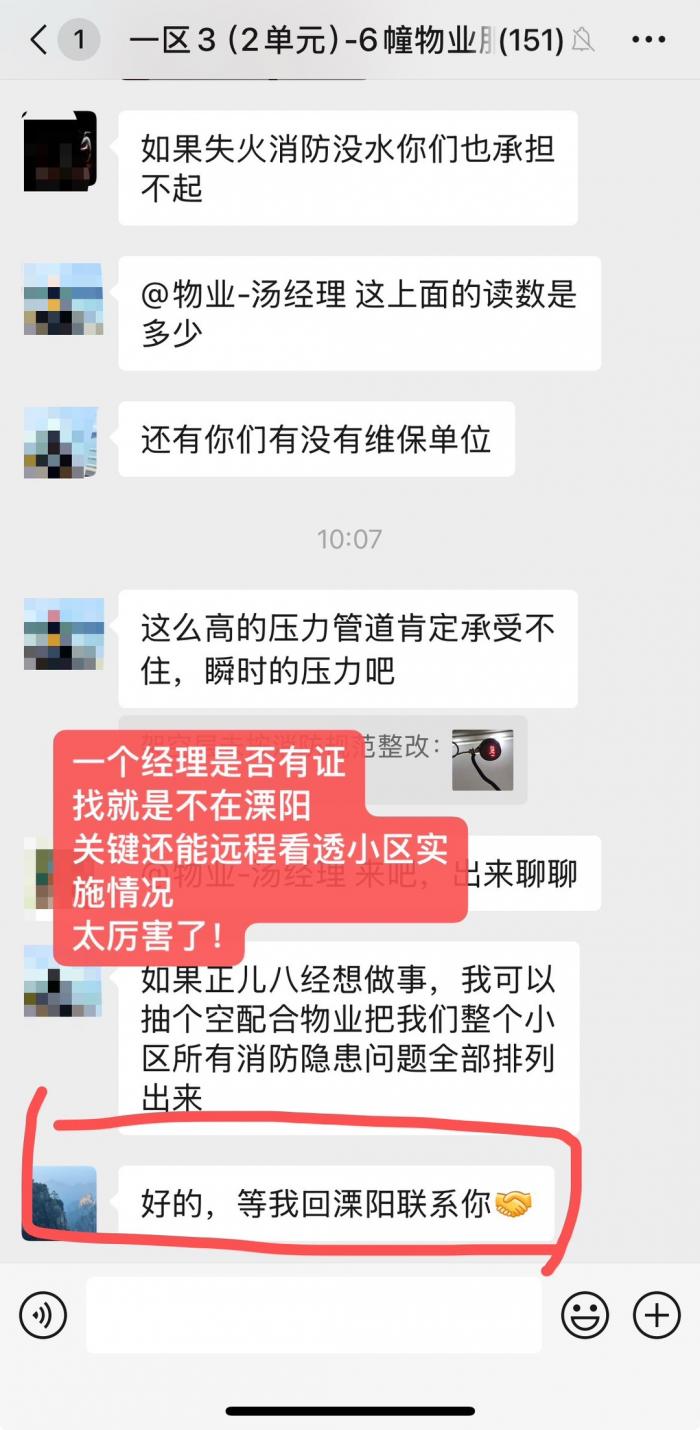This screenshot has width=700, height=1430.
Task: Tap avatar next to 这么高的压力管道 message
Action: point(60,634)
